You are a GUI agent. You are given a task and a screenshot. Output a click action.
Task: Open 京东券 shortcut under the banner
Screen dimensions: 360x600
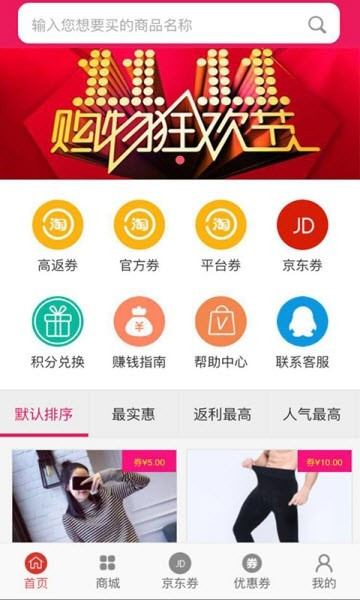[x=302, y=236]
